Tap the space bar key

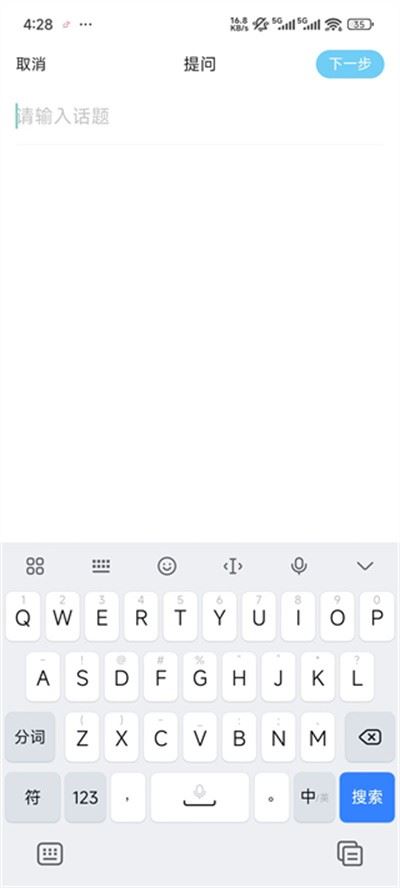click(x=199, y=797)
